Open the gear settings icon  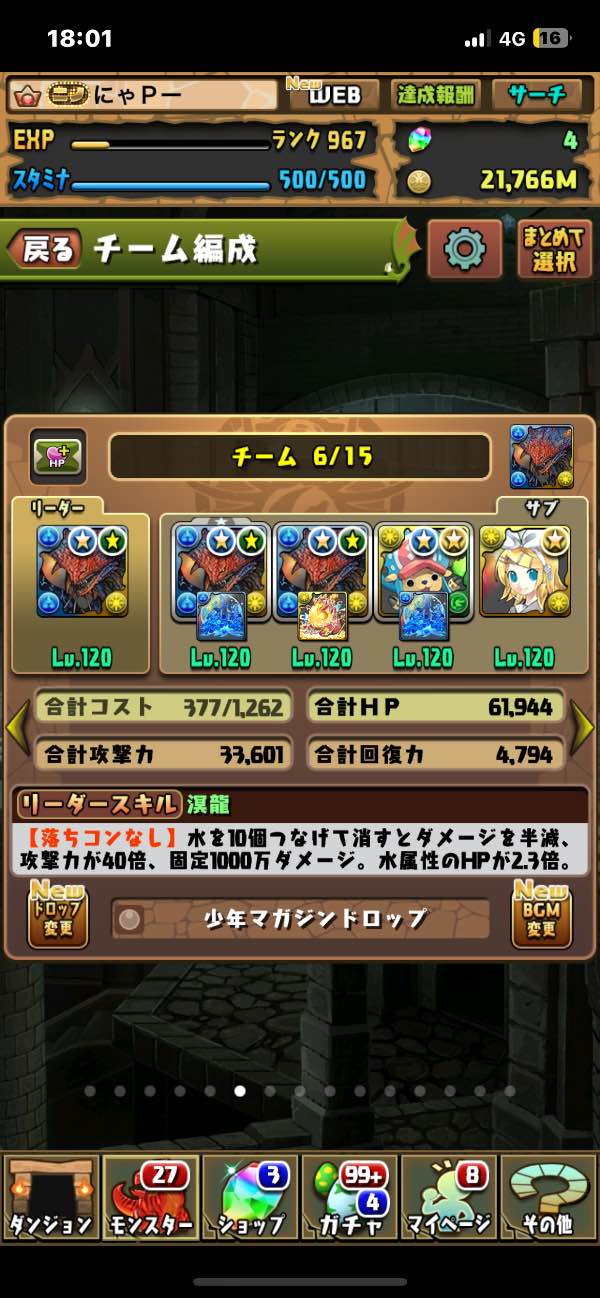pos(464,247)
